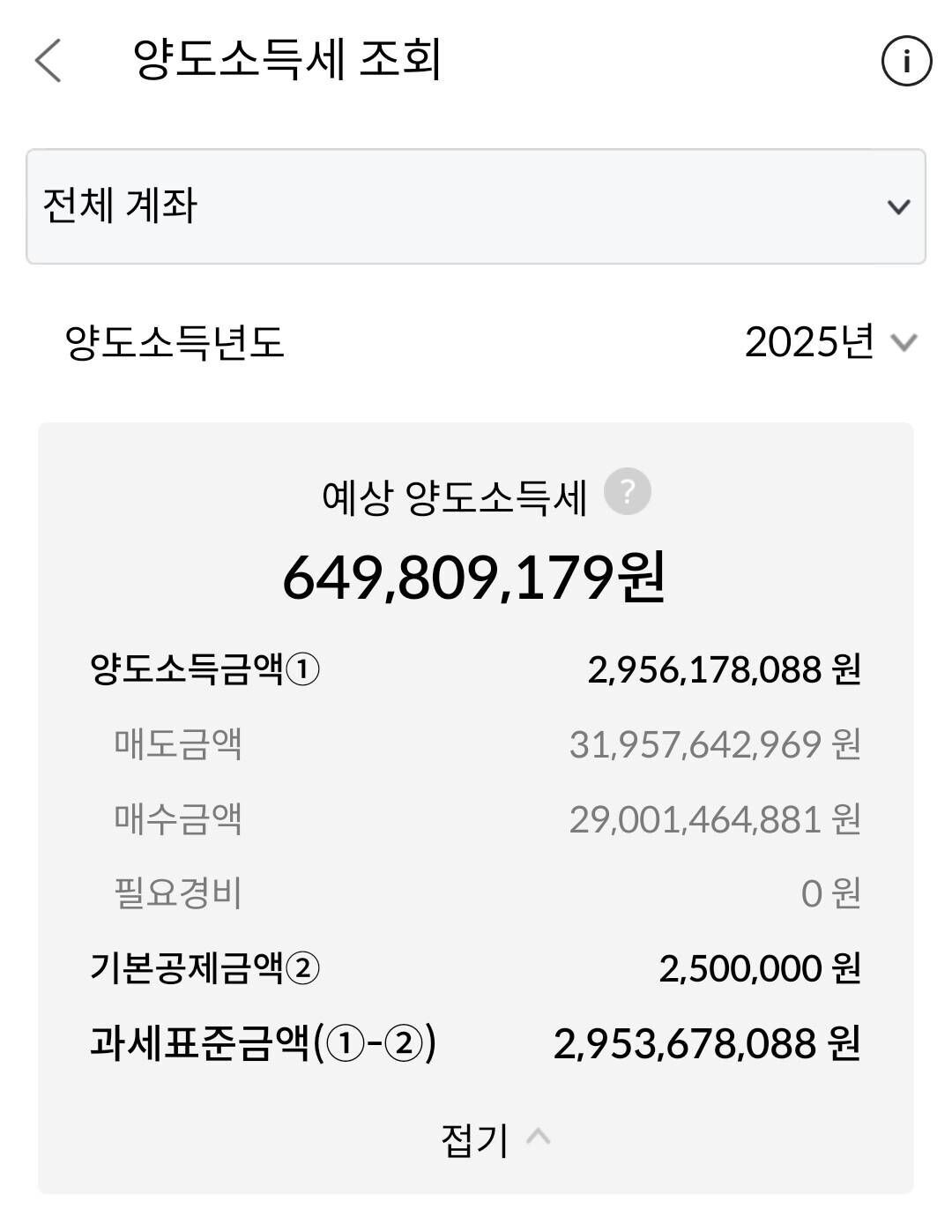Screen dimensions: 952x1232
Task: Click the 매수금액 amount
Action: point(716,818)
